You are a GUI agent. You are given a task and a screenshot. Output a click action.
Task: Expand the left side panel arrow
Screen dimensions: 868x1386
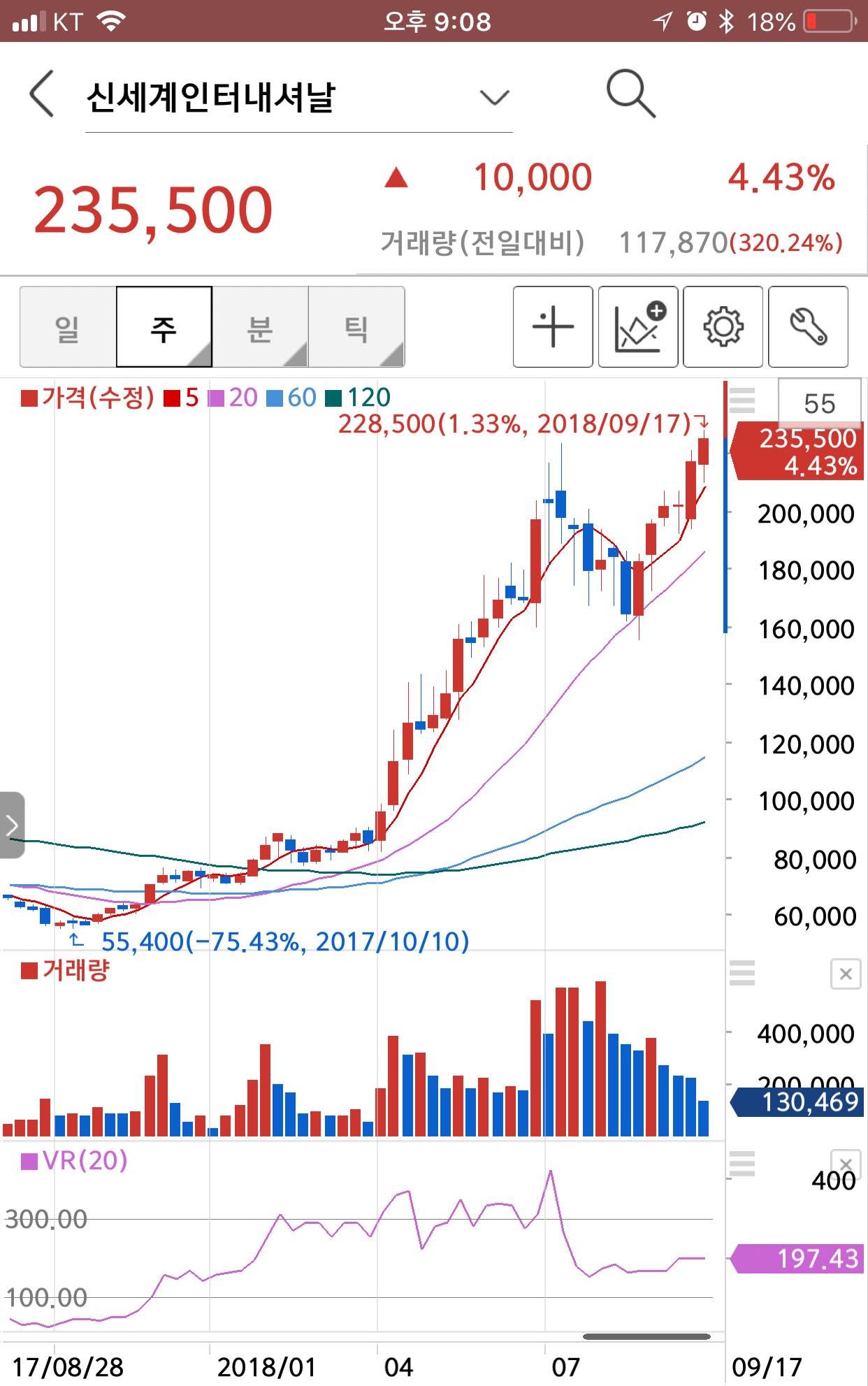(x=12, y=825)
